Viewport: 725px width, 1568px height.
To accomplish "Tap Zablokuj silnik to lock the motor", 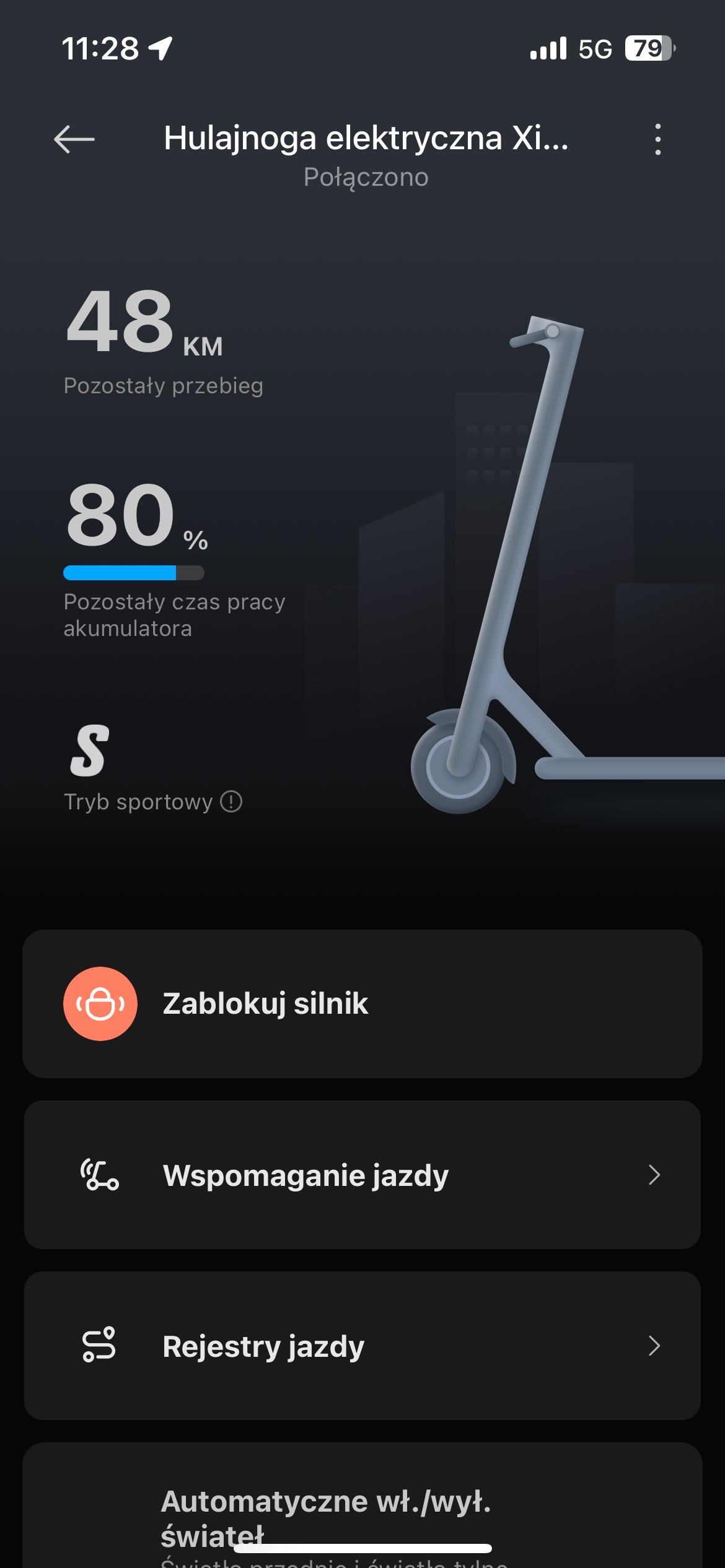I will (x=362, y=1003).
